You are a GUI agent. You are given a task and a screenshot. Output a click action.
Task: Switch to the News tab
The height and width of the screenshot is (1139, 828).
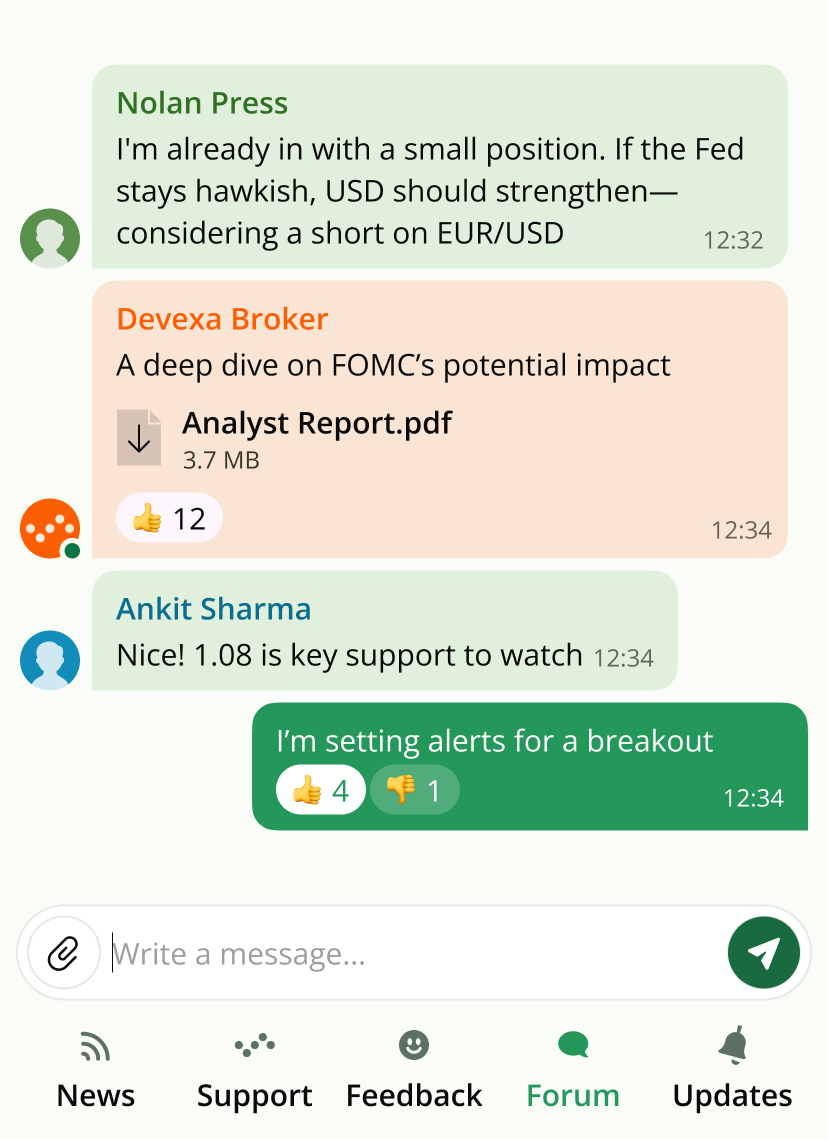96,1070
